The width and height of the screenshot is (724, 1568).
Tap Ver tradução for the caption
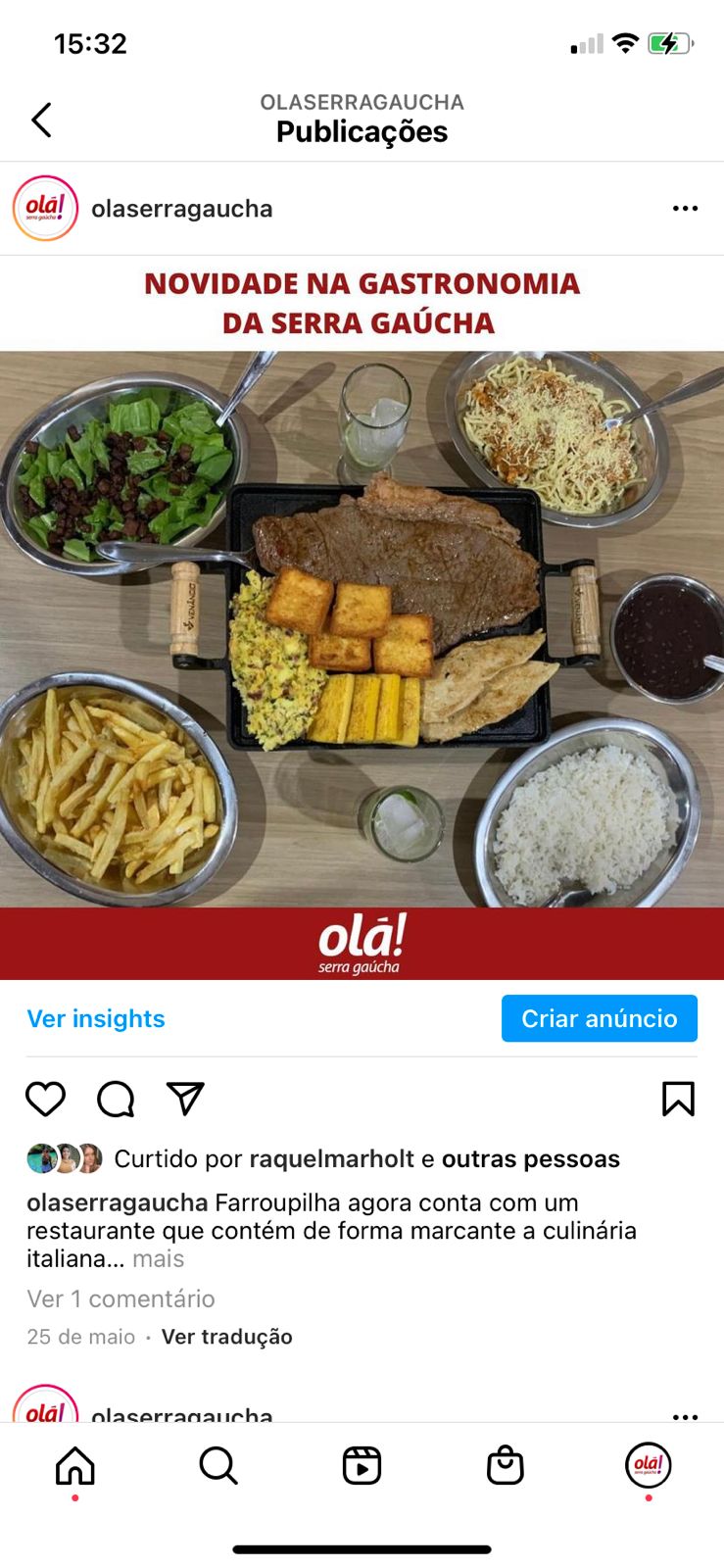click(x=226, y=1337)
